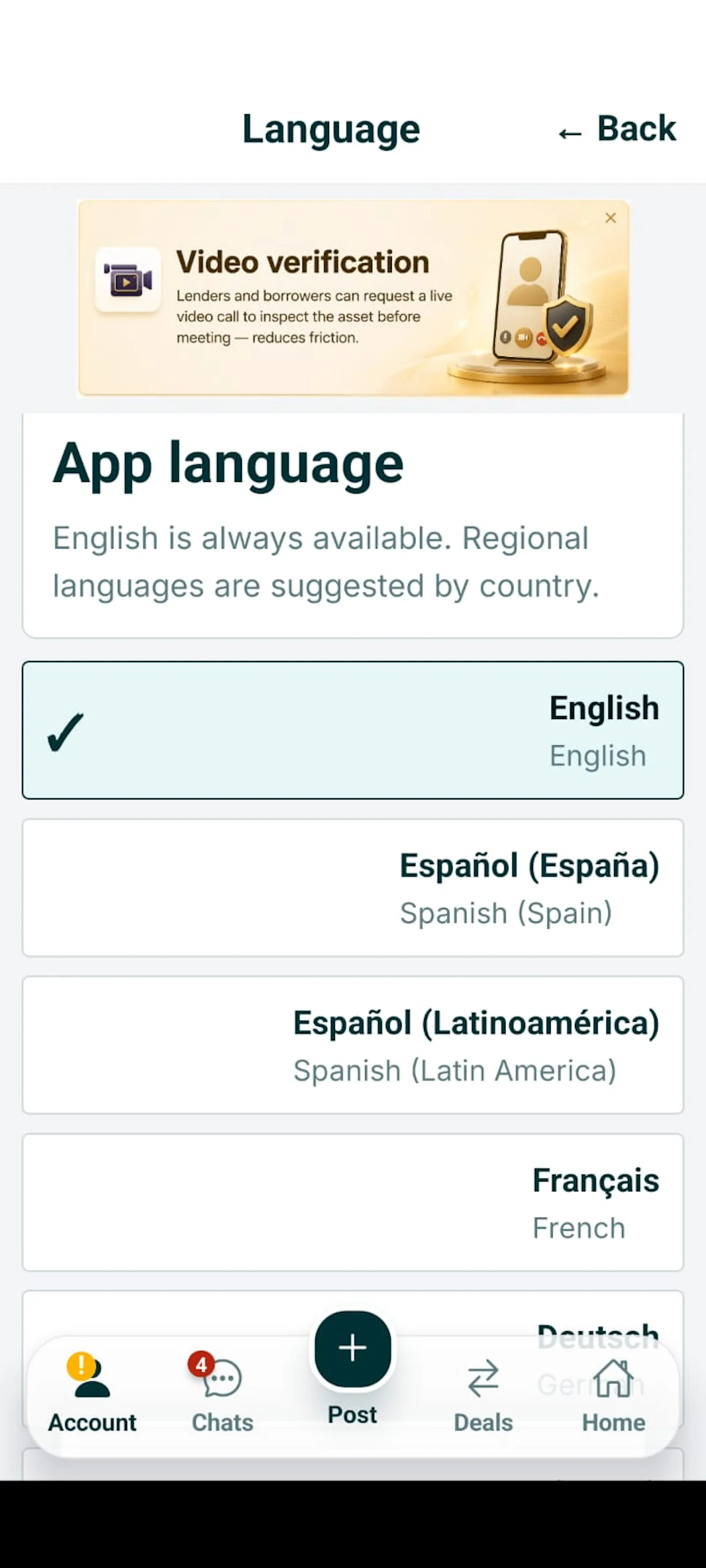
Task: Tap the Post plus button
Action: pyautogui.click(x=353, y=1349)
